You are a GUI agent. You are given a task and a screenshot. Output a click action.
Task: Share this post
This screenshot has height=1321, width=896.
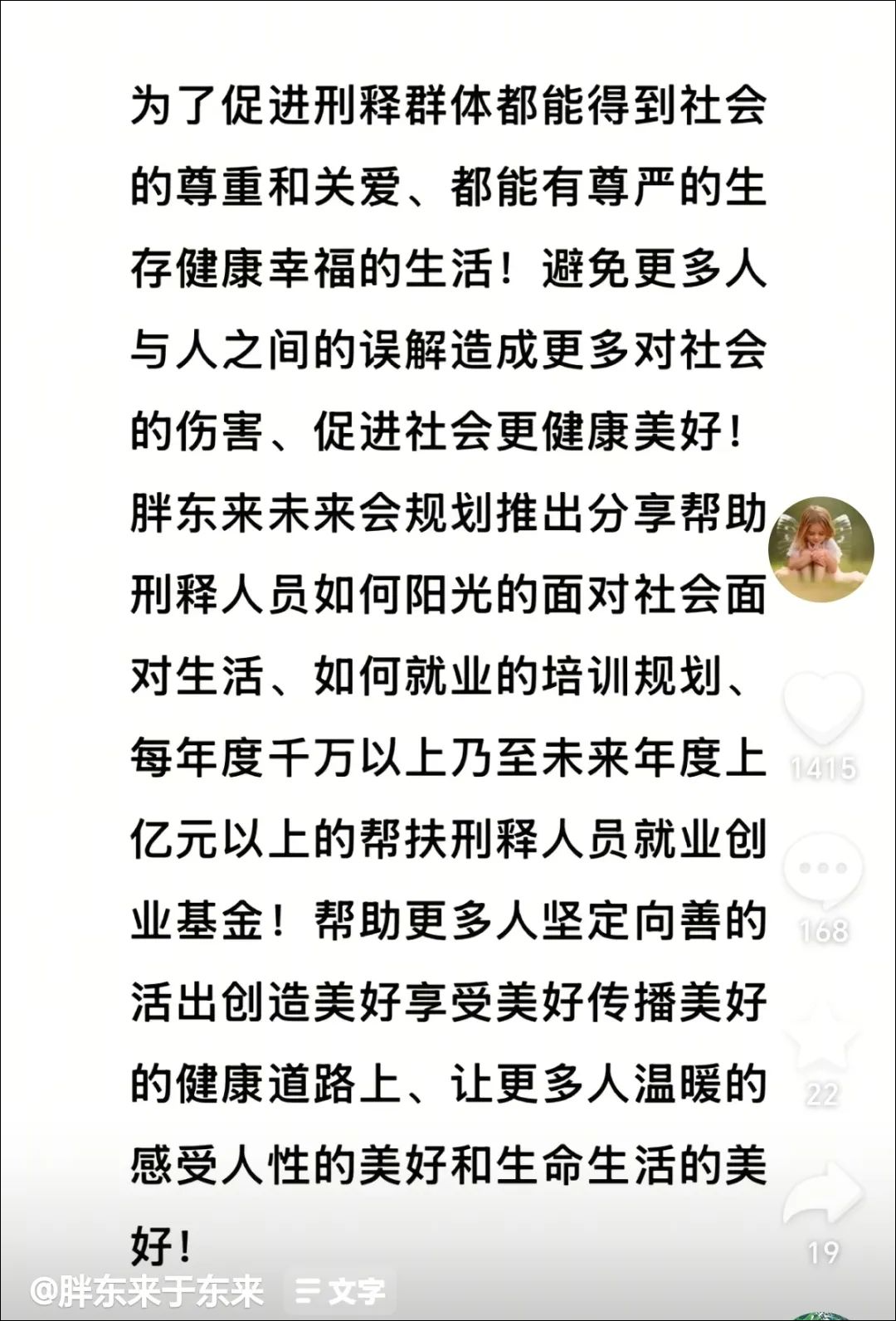pos(823,1197)
